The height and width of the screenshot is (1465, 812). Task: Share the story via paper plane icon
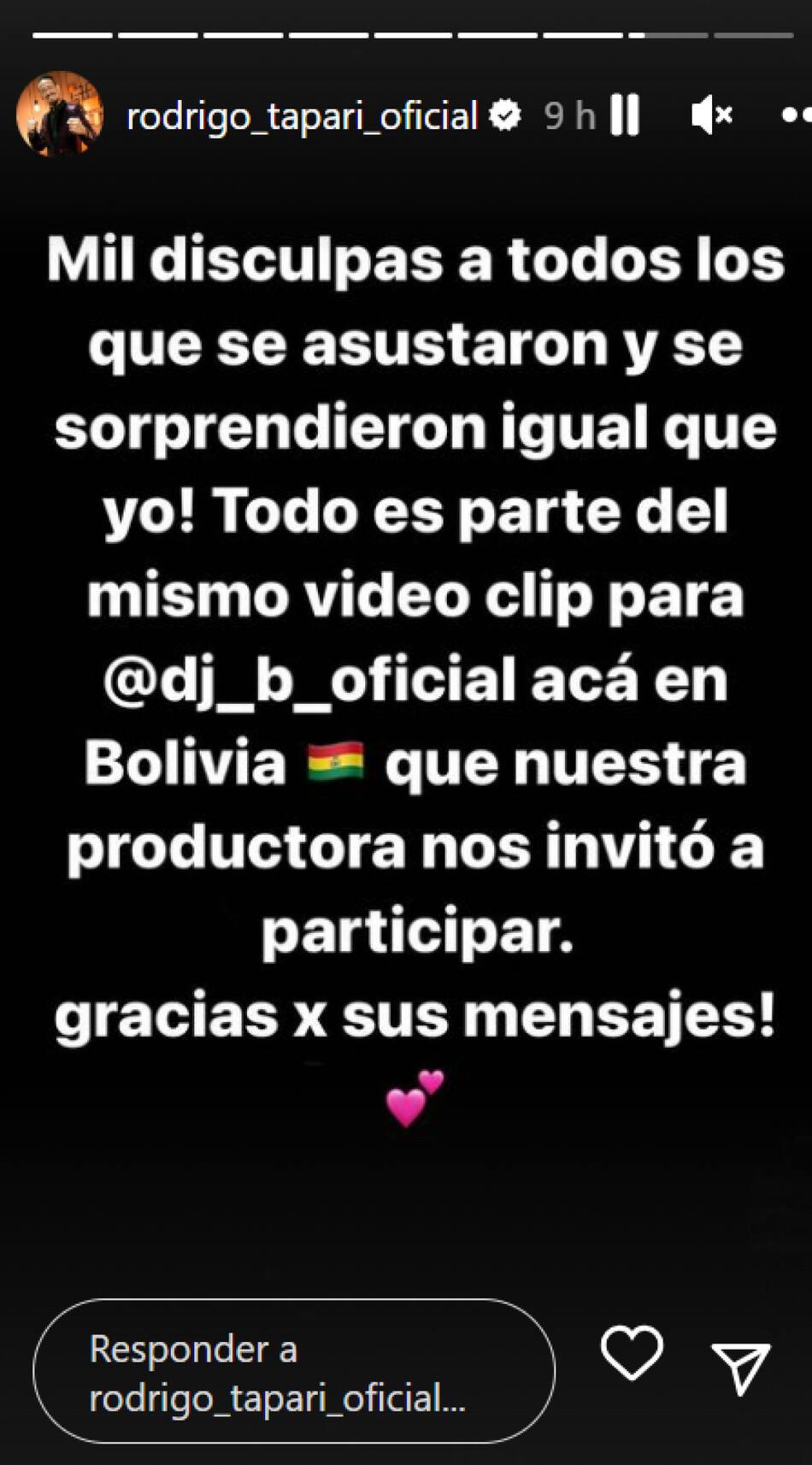[x=741, y=1366]
